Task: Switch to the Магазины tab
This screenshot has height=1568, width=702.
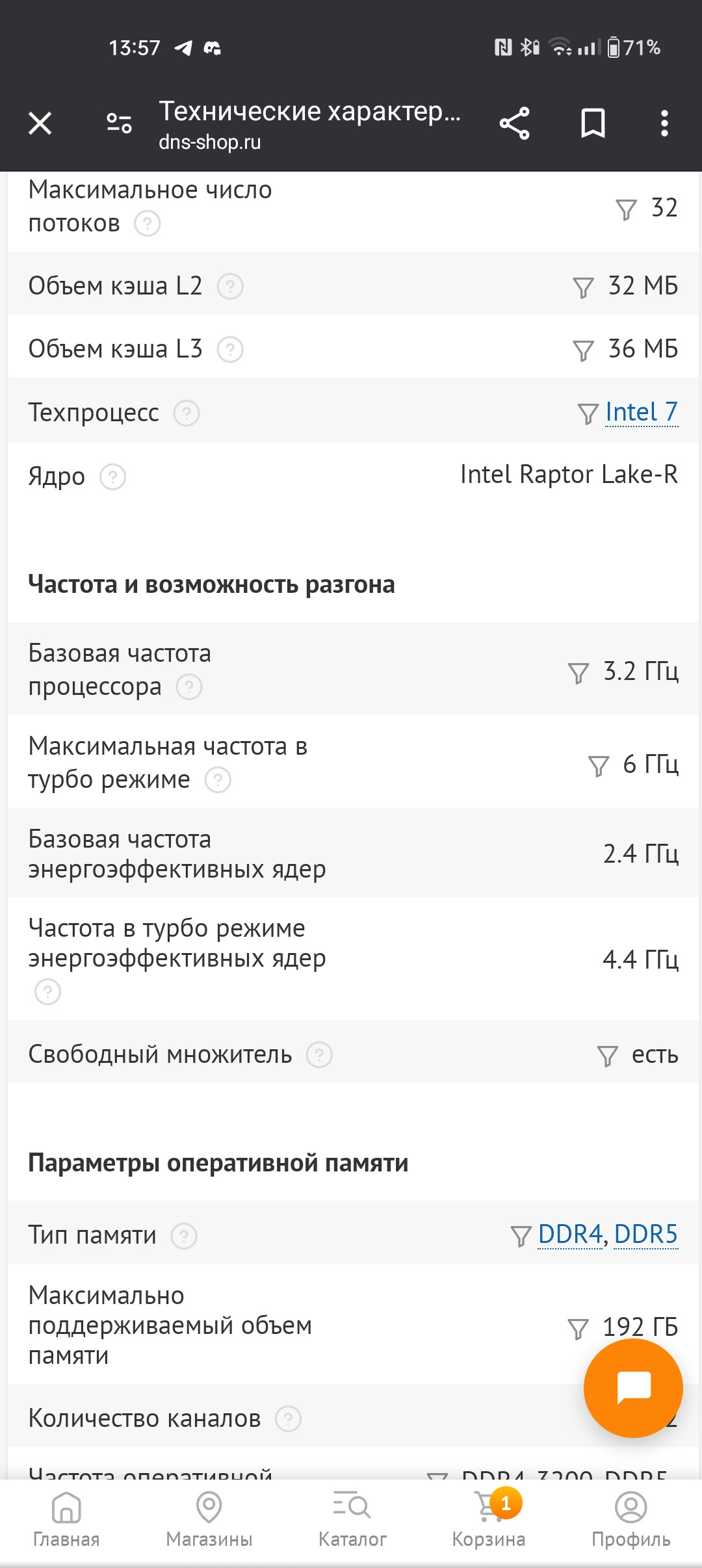Action: click(x=209, y=1519)
